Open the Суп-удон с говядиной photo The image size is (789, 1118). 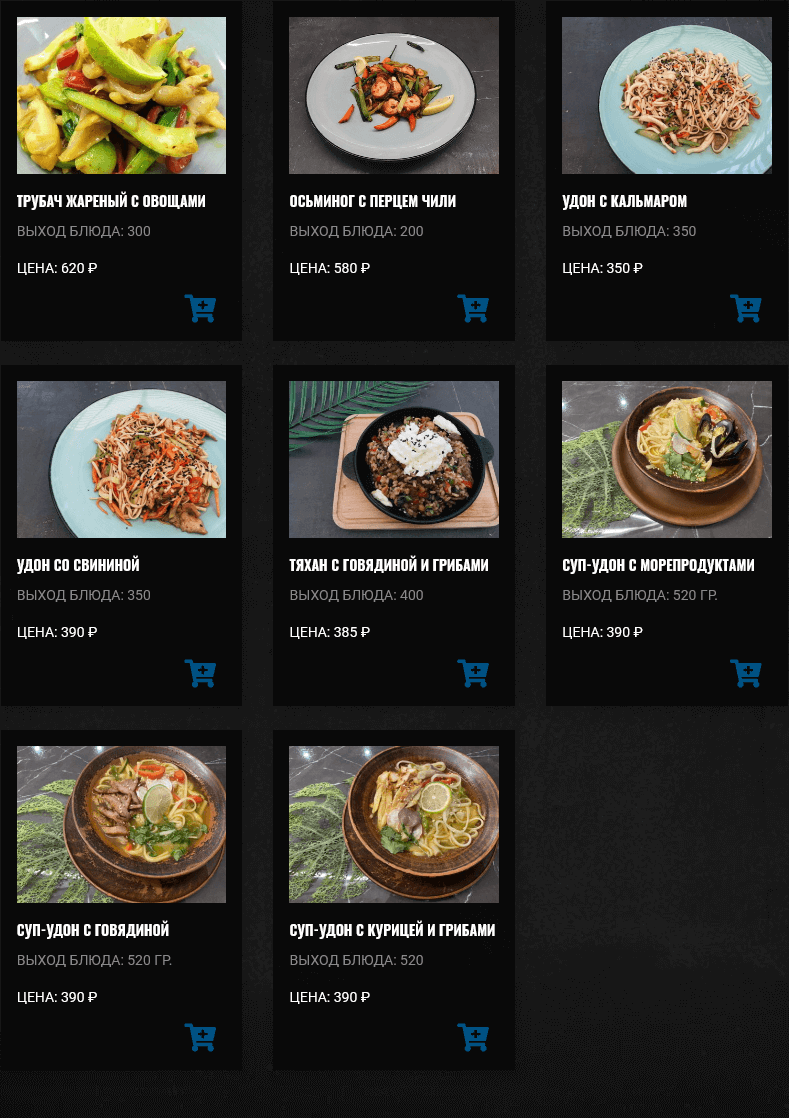(x=121, y=824)
